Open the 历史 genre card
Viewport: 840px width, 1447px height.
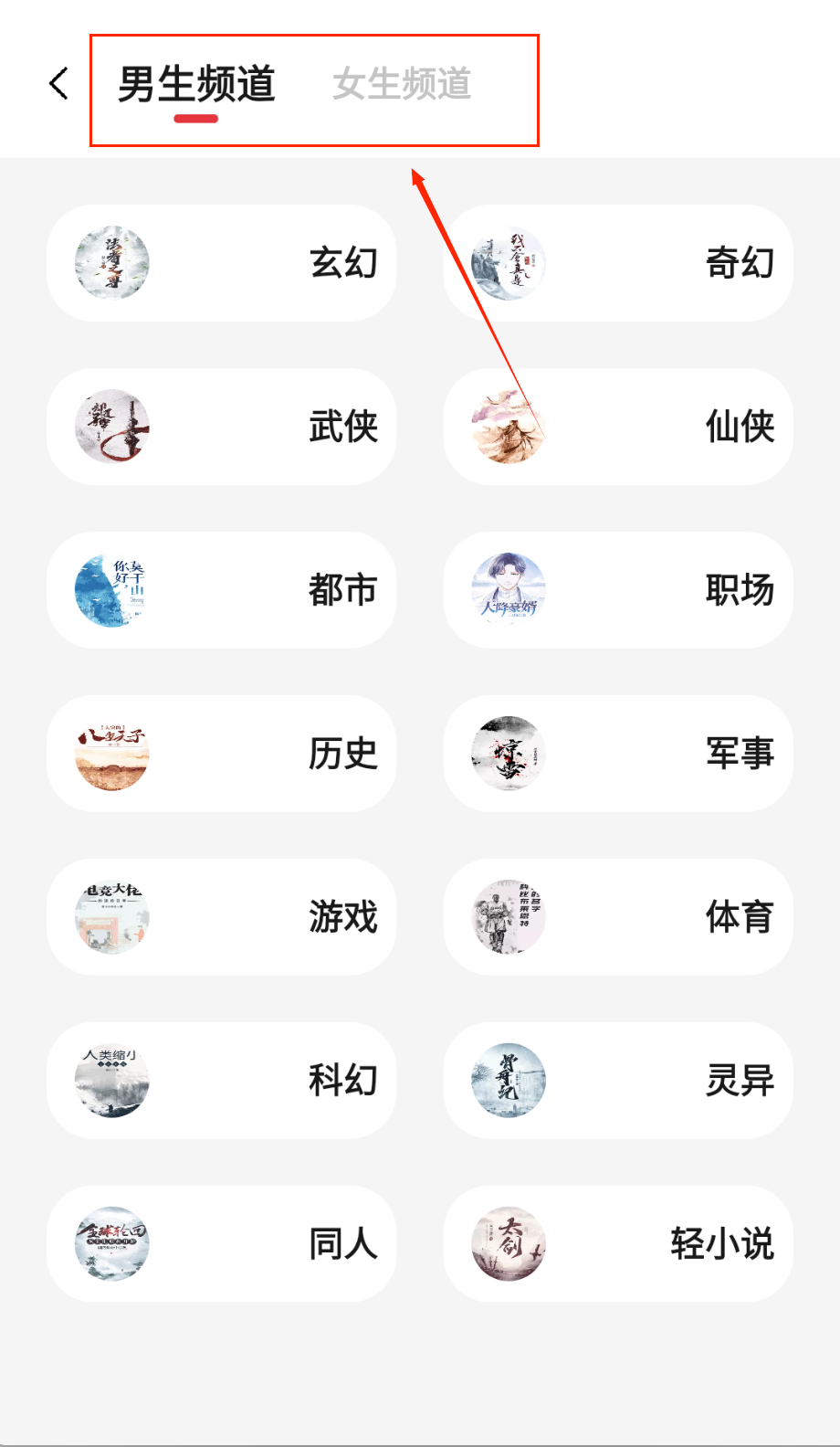[222, 754]
